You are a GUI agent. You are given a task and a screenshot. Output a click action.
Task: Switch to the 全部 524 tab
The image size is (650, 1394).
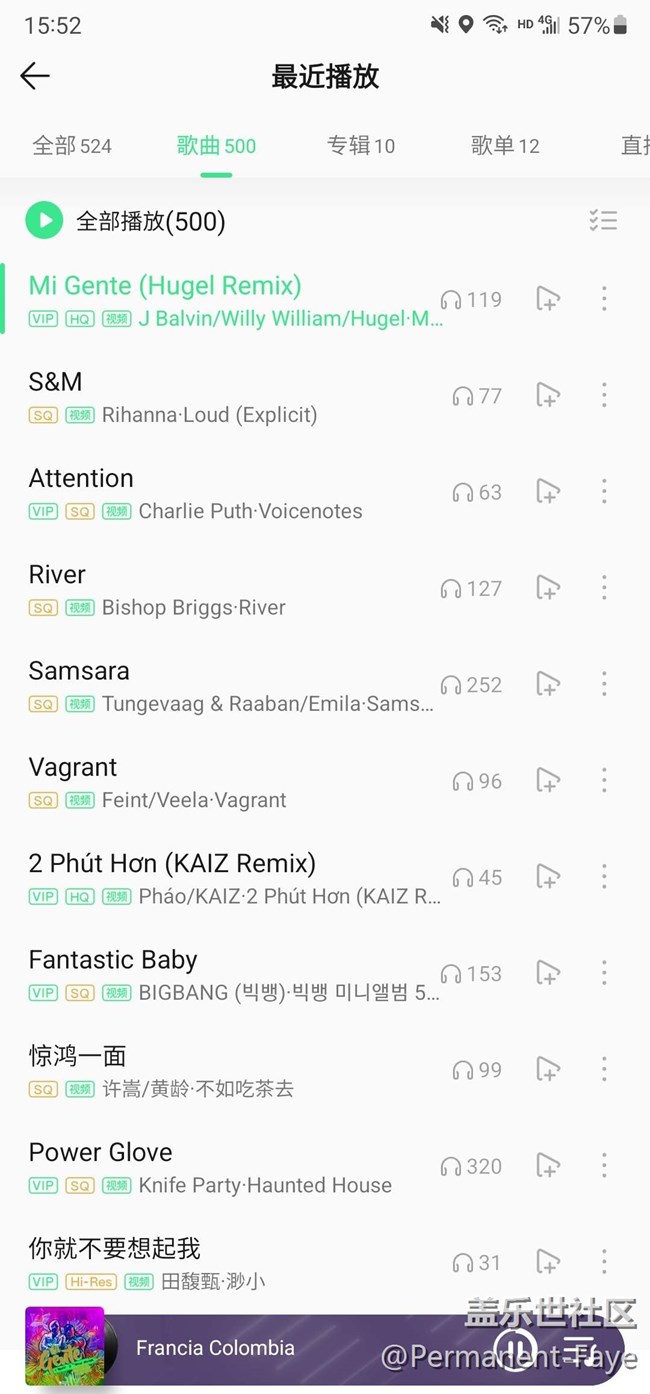tap(72, 146)
